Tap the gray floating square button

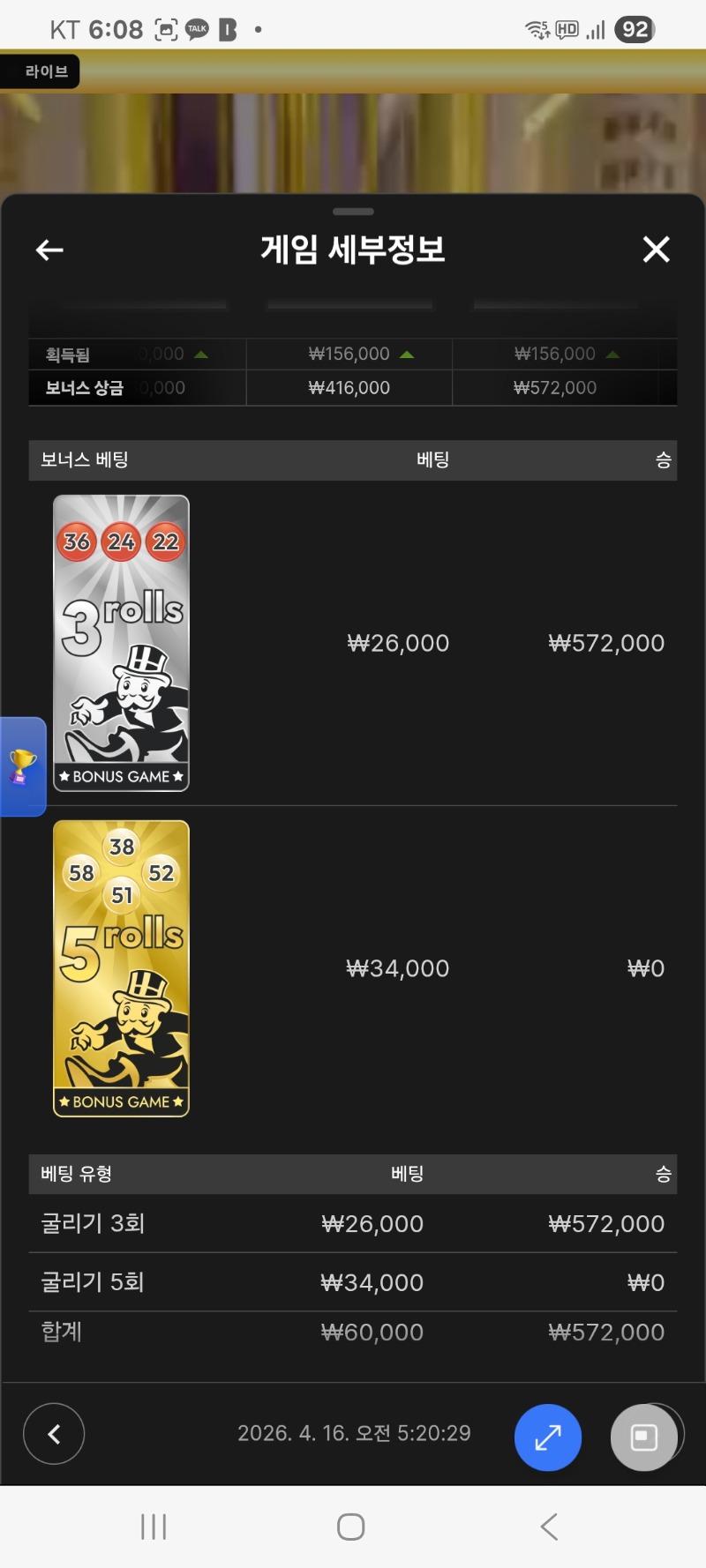tap(644, 1437)
